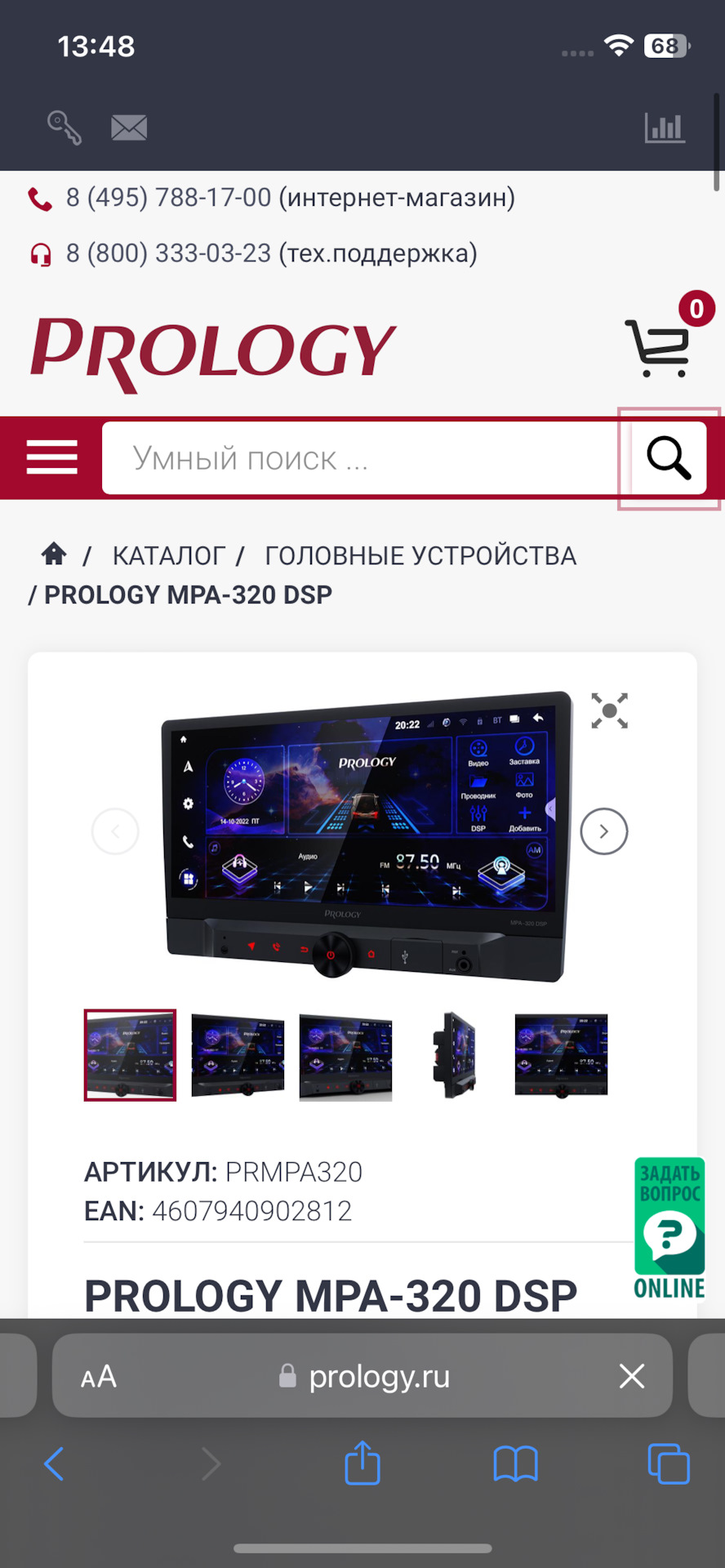Open Safari reader AA options

coord(99,1377)
